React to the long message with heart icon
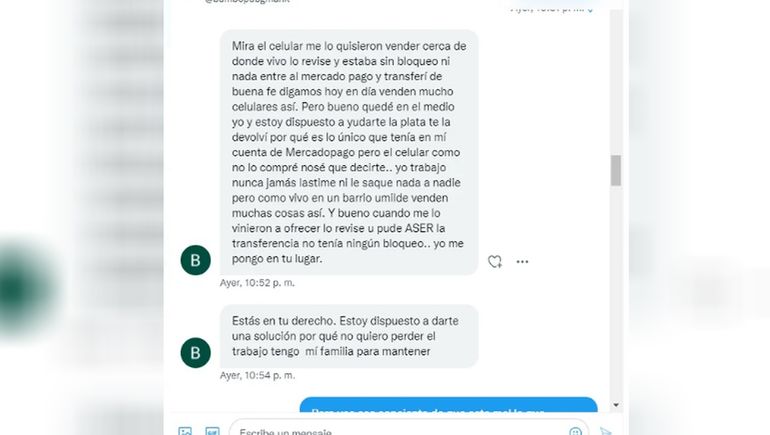This screenshot has height=435, width=770. coord(494,262)
